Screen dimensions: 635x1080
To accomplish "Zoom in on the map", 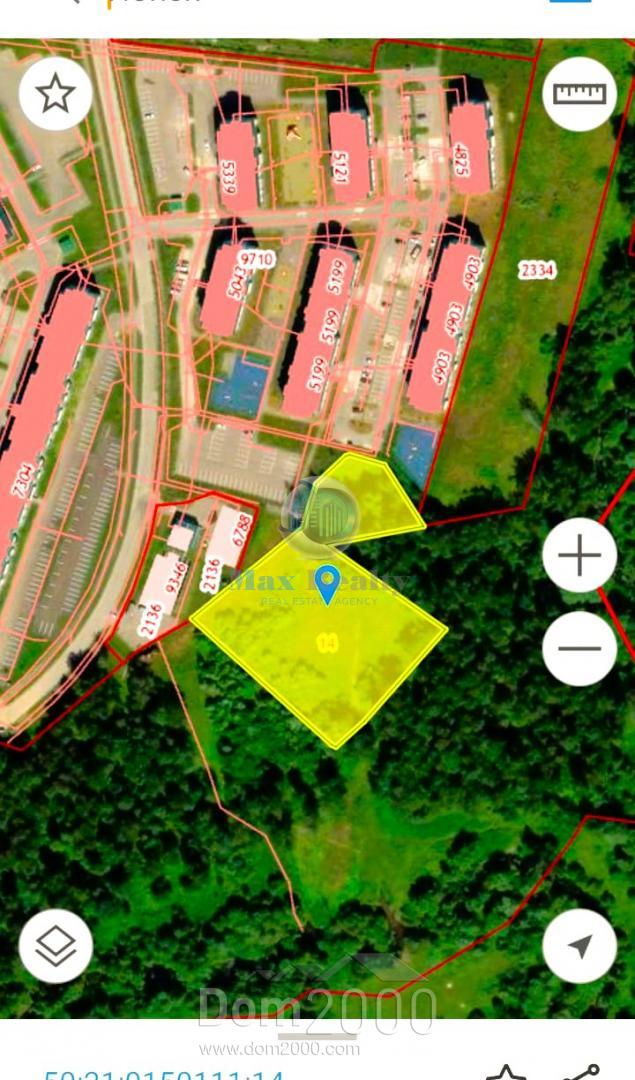I will click(579, 555).
